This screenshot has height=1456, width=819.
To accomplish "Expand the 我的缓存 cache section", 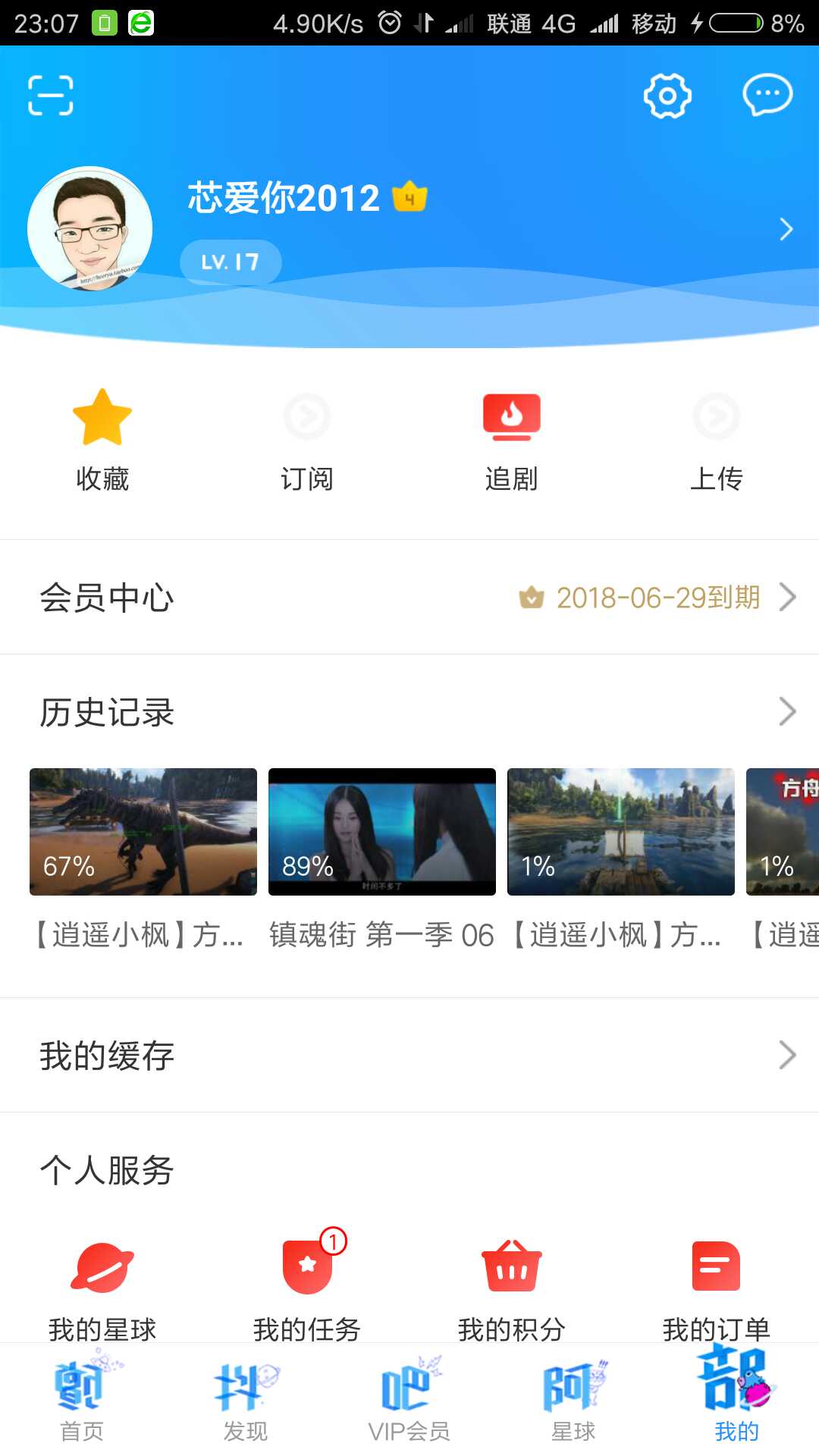I will [786, 1054].
